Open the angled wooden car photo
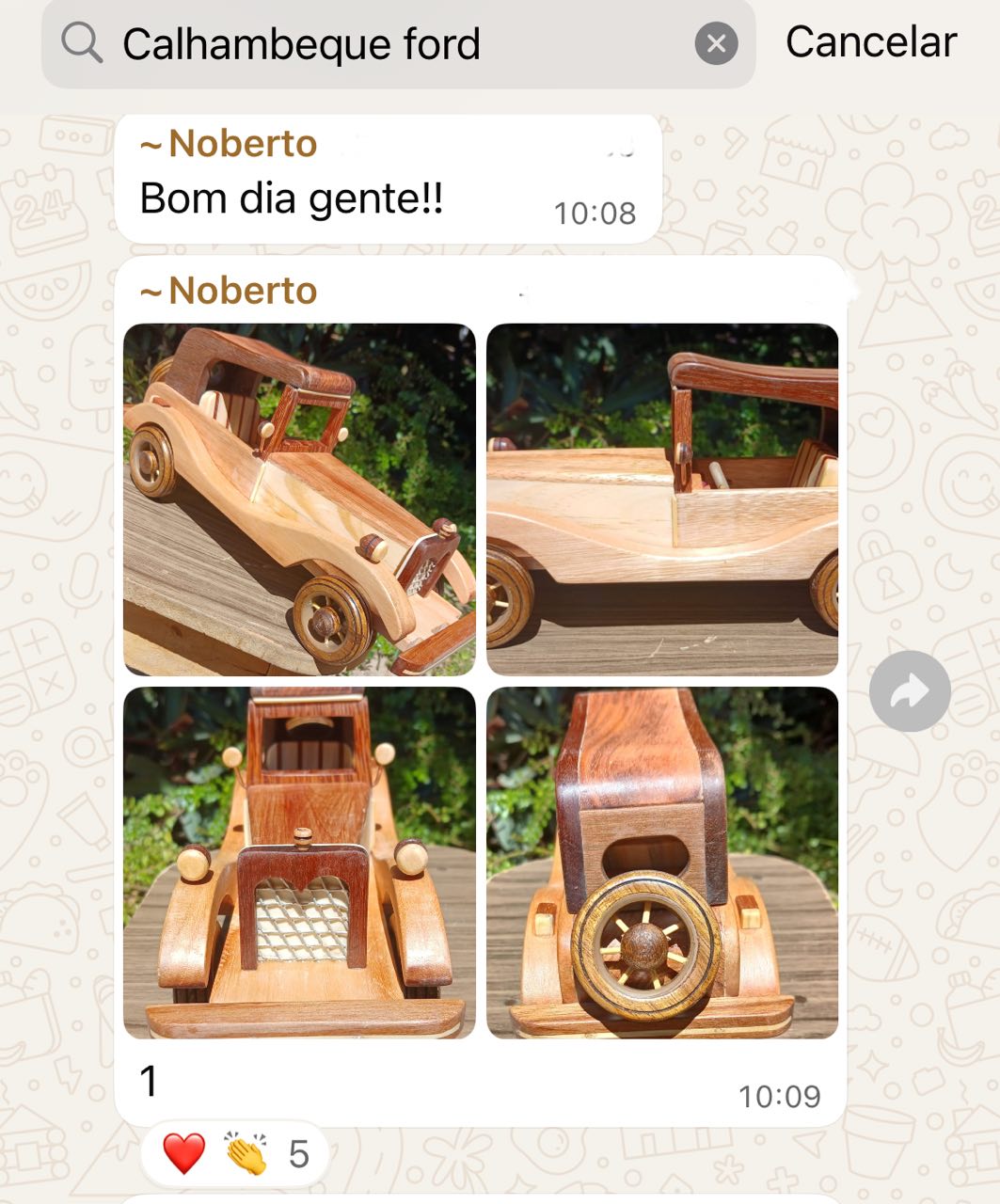This screenshot has height=1204, width=1000. tap(299, 499)
